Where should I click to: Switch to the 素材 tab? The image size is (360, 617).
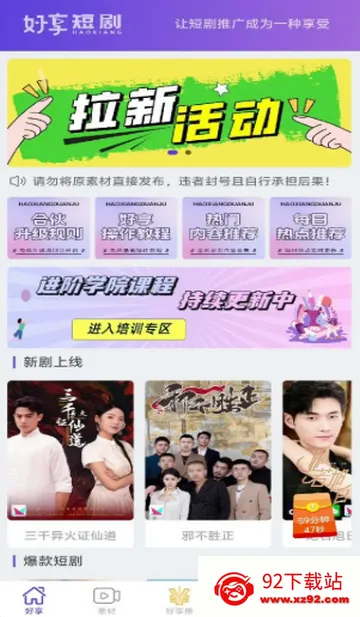coord(107,600)
